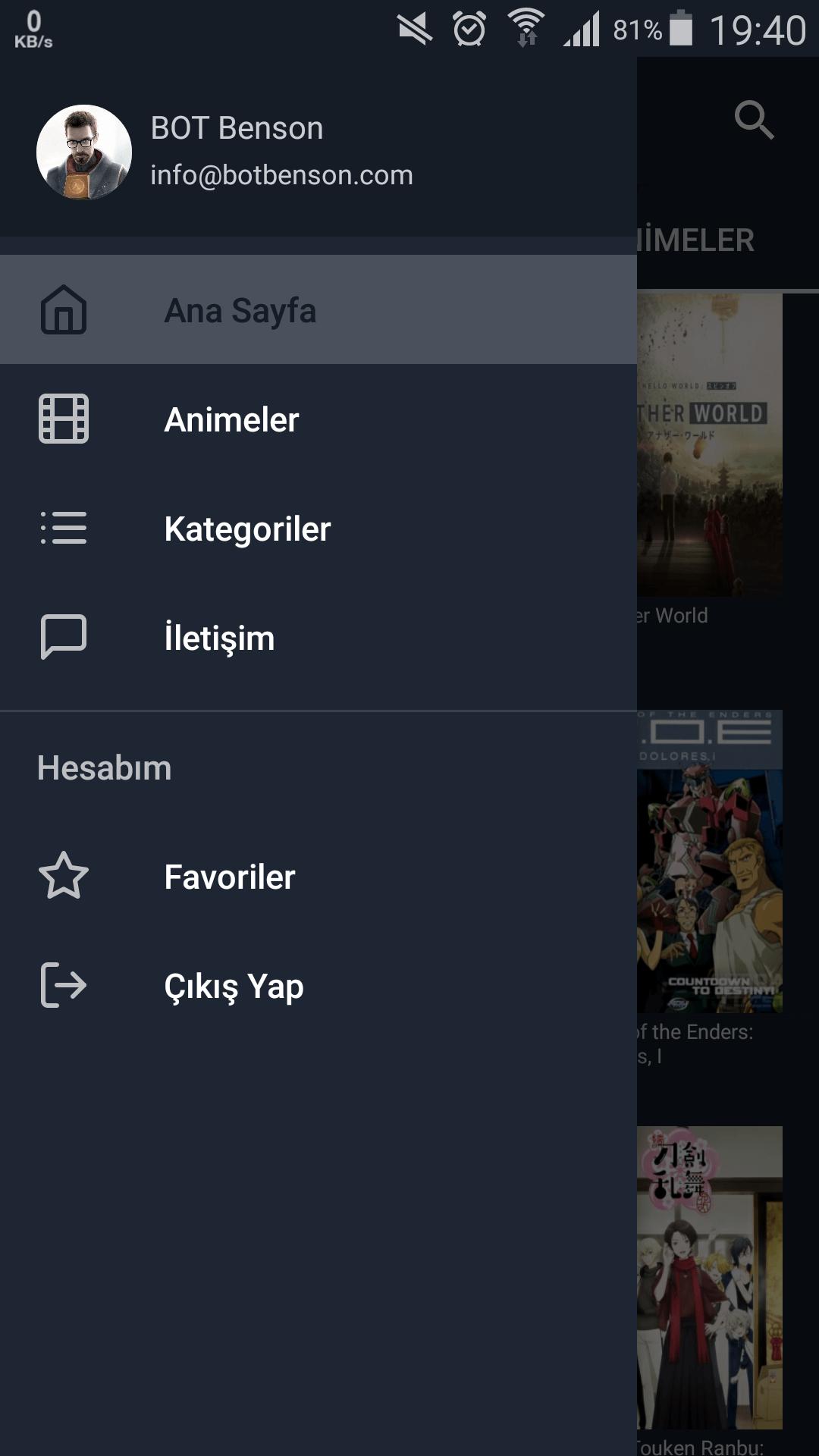Open the Touken Ranbu anime poster
Image resolution: width=819 pixels, height=1456 pixels.
click(710, 1278)
